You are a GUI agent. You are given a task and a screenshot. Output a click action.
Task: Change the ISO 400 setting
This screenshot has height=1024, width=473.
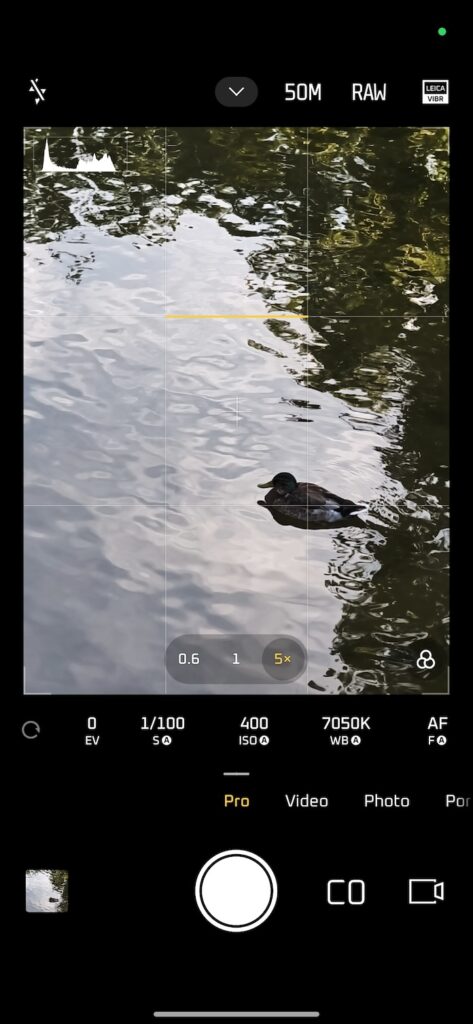254,731
